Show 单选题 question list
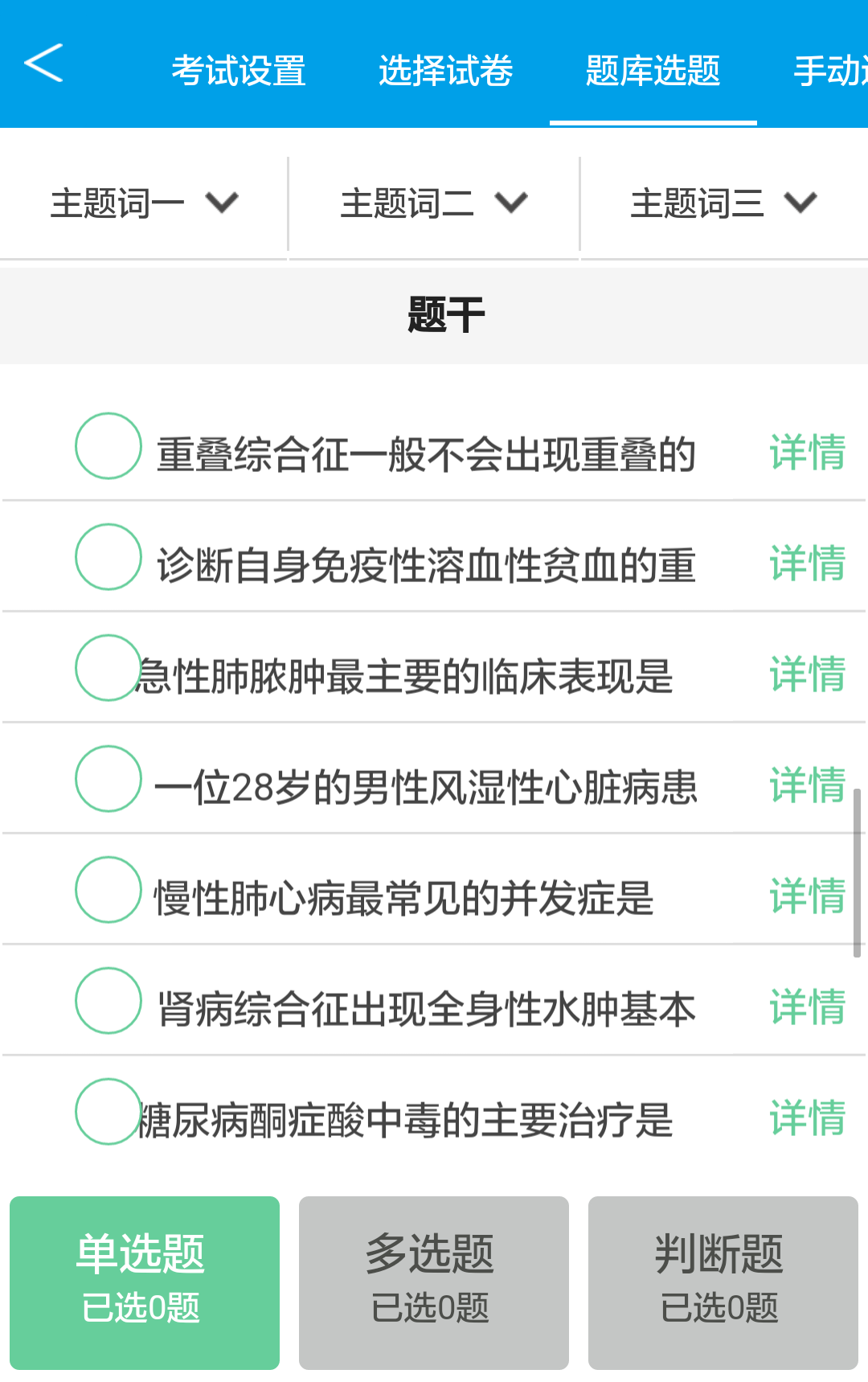The height and width of the screenshot is (1382, 868). (145, 1282)
